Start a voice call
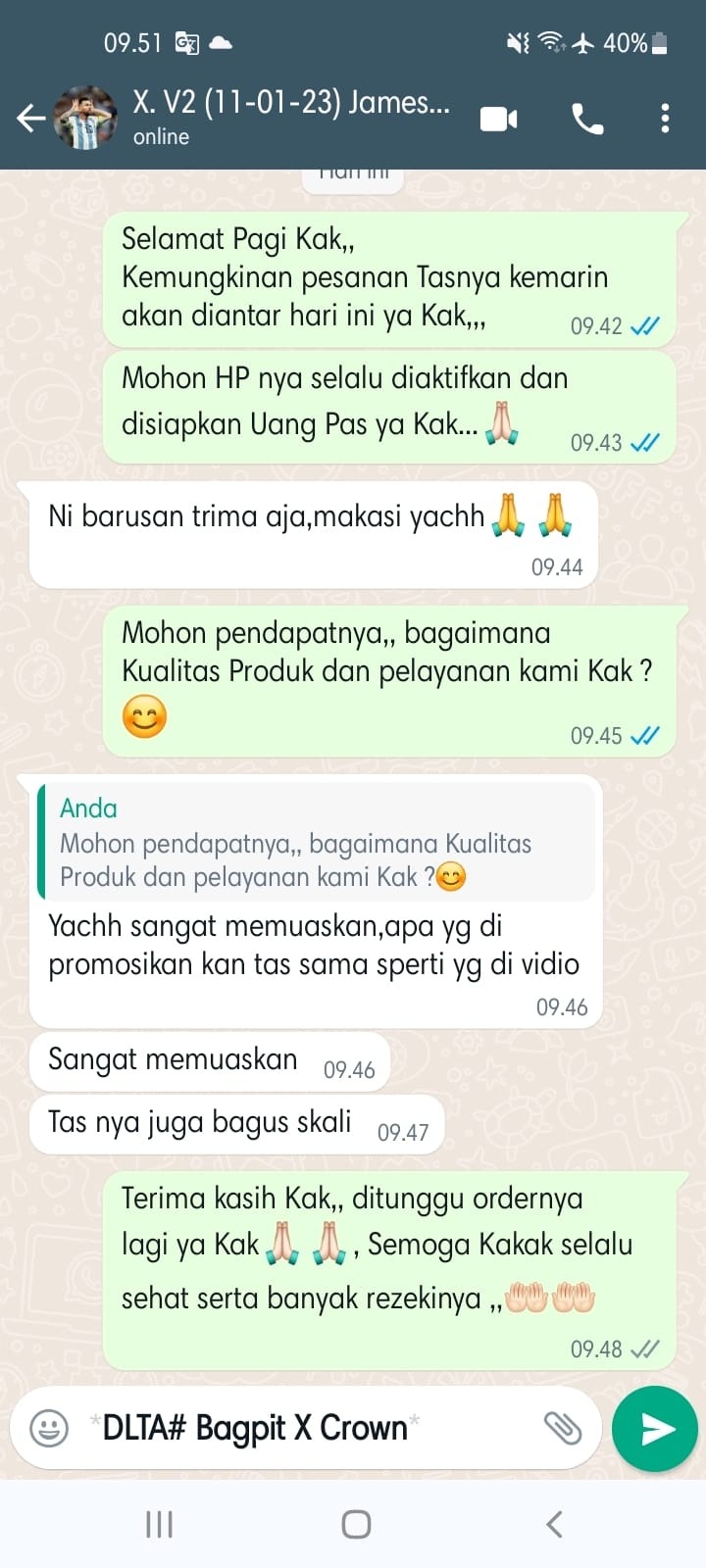Image resolution: width=706 pixels, height=1568 pixels. click(x=587, y=119)
